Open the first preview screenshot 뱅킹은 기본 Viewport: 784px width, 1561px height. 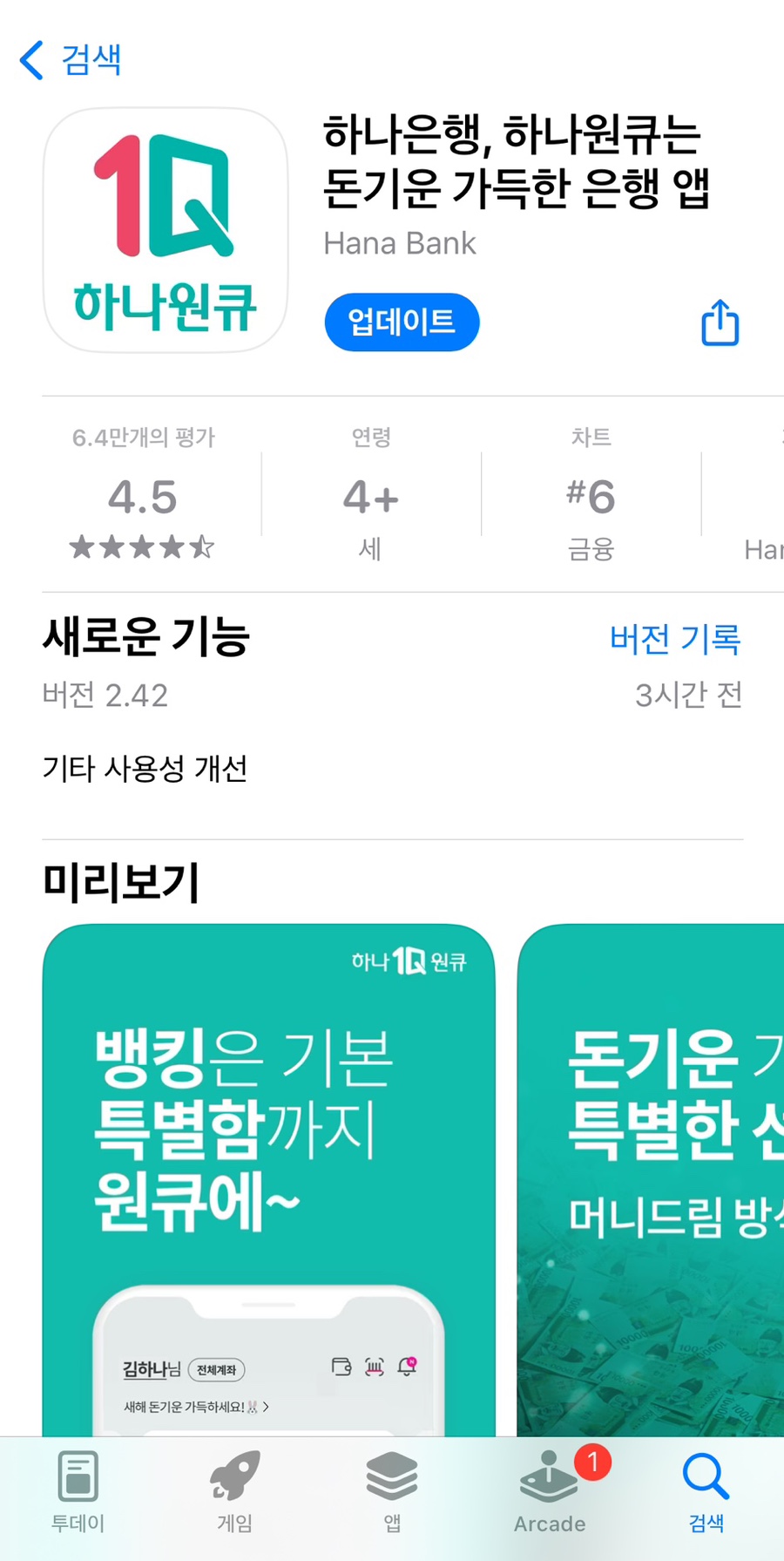click(x=268, y=1179)
